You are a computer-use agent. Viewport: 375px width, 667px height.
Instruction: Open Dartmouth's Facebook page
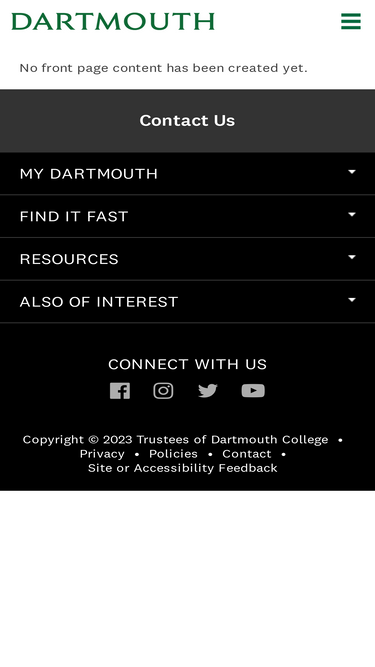[120, 391]
